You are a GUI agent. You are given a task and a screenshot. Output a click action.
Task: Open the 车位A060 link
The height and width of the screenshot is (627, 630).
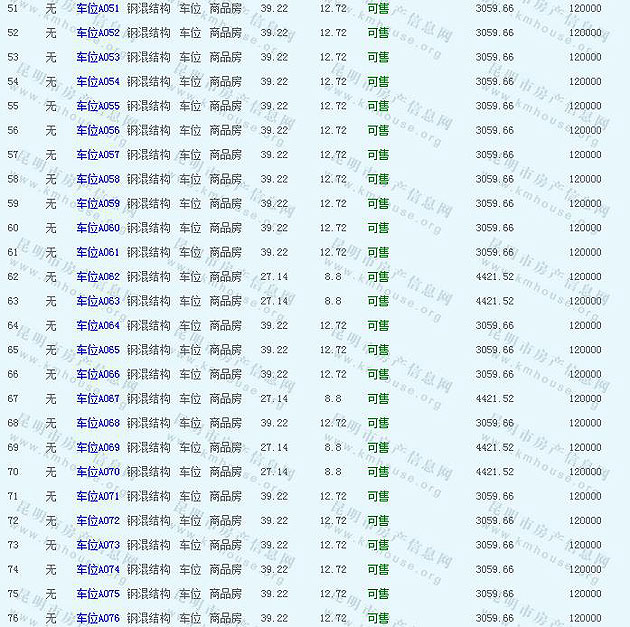tap(98, 228)
